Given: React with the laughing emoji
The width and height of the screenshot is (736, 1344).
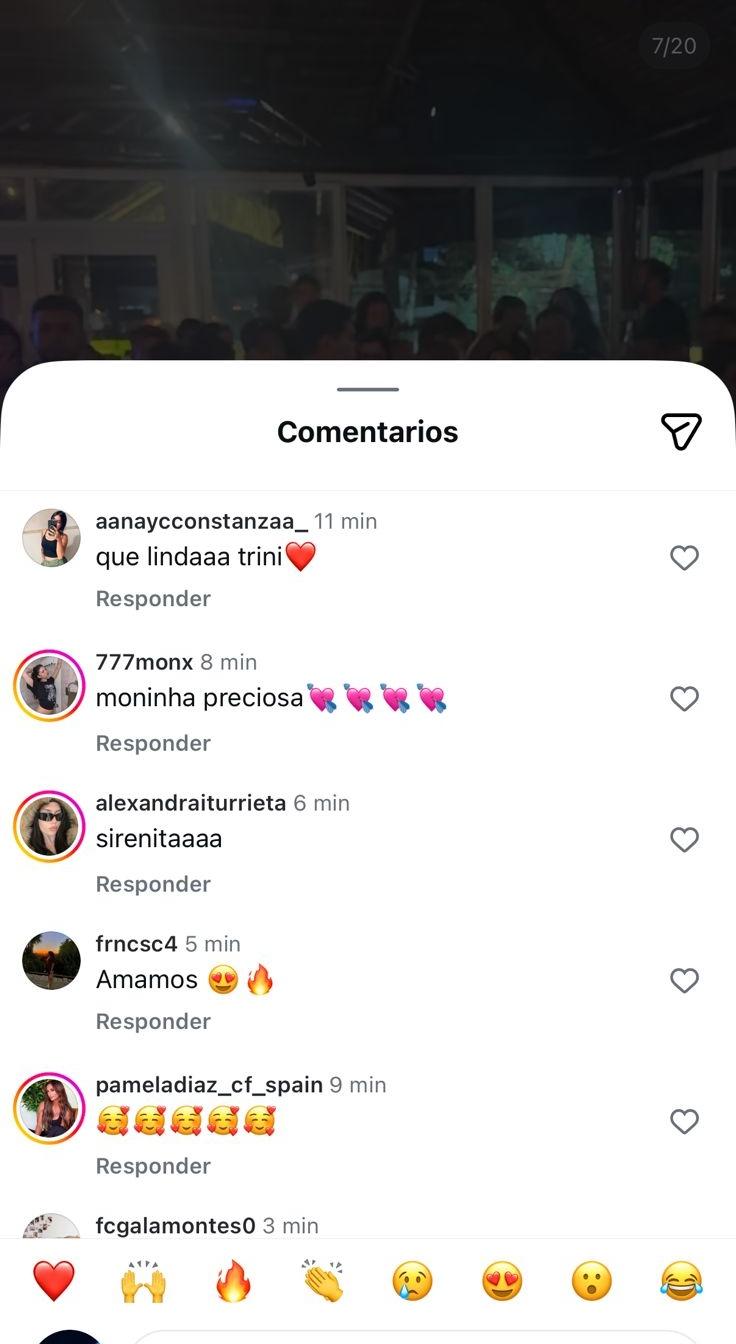Looking at the screenshot, I should pos(681,1278).
